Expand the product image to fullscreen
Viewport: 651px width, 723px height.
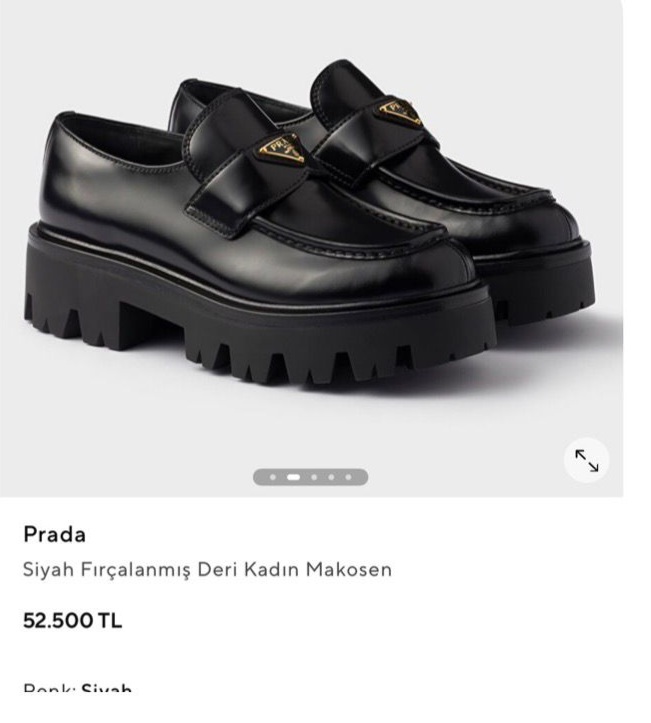pyautogui.click(x=586, y=460)
